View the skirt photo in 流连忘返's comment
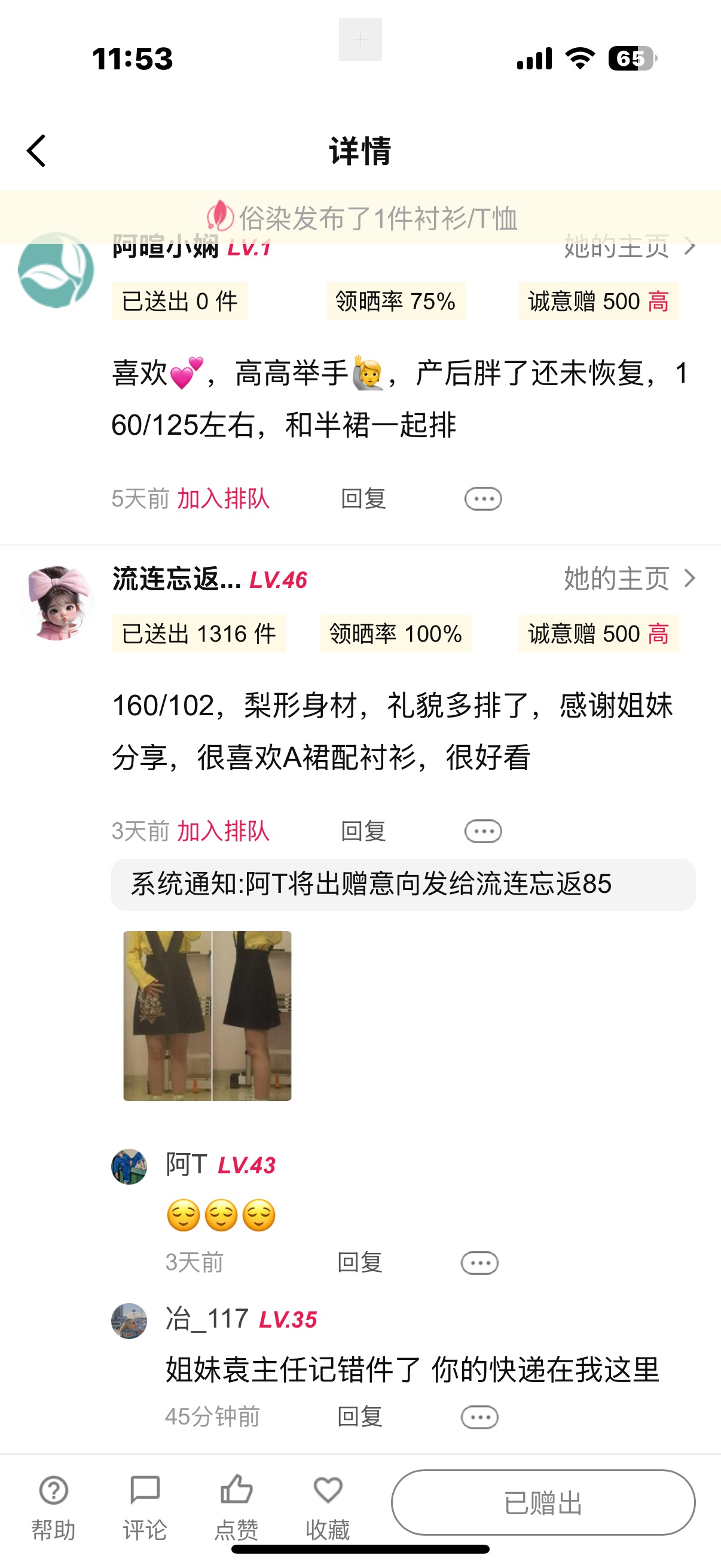The width and height of the screenshot is (721, 1568). click(x=207, y=1015)
